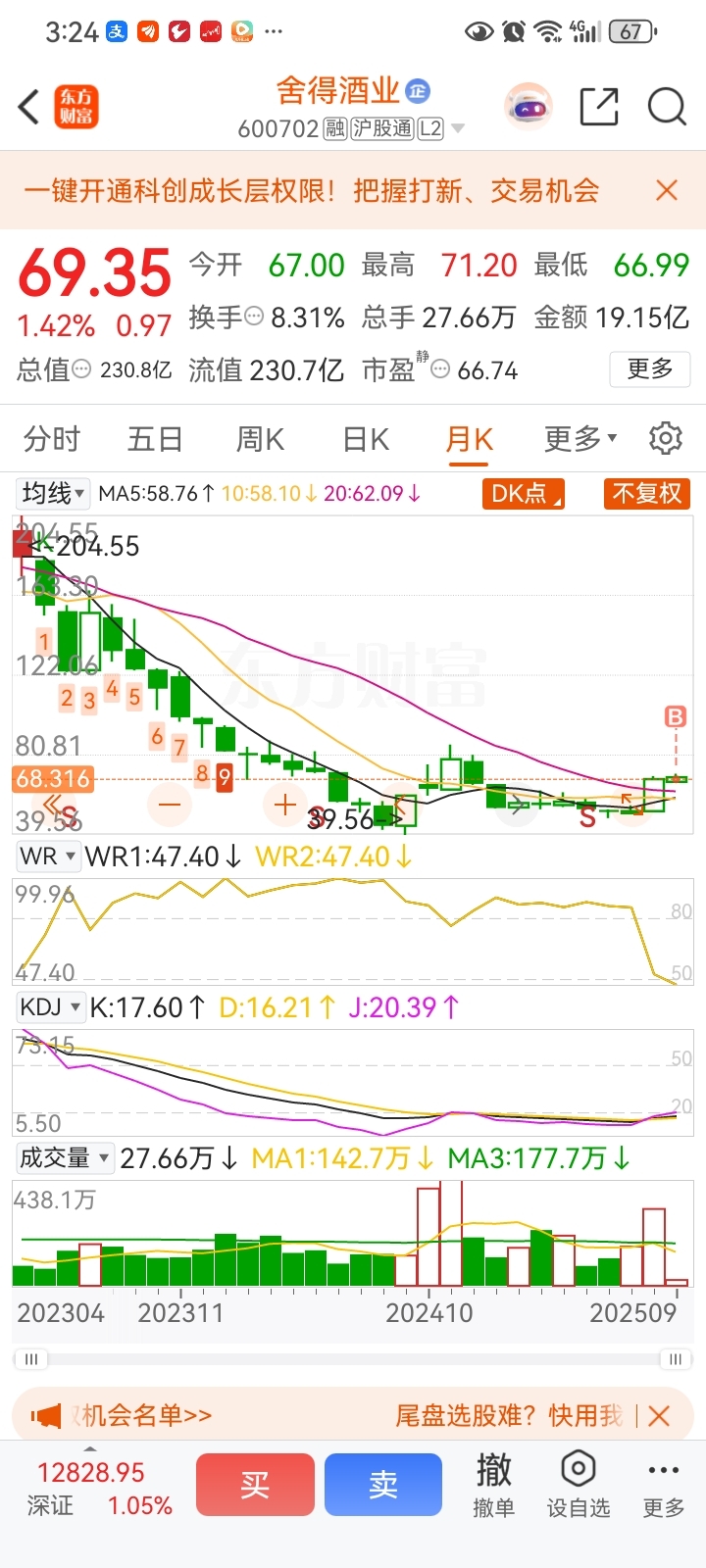The image size is (706, 1568).
Task: Share this stock page
Action: point(599,106)
